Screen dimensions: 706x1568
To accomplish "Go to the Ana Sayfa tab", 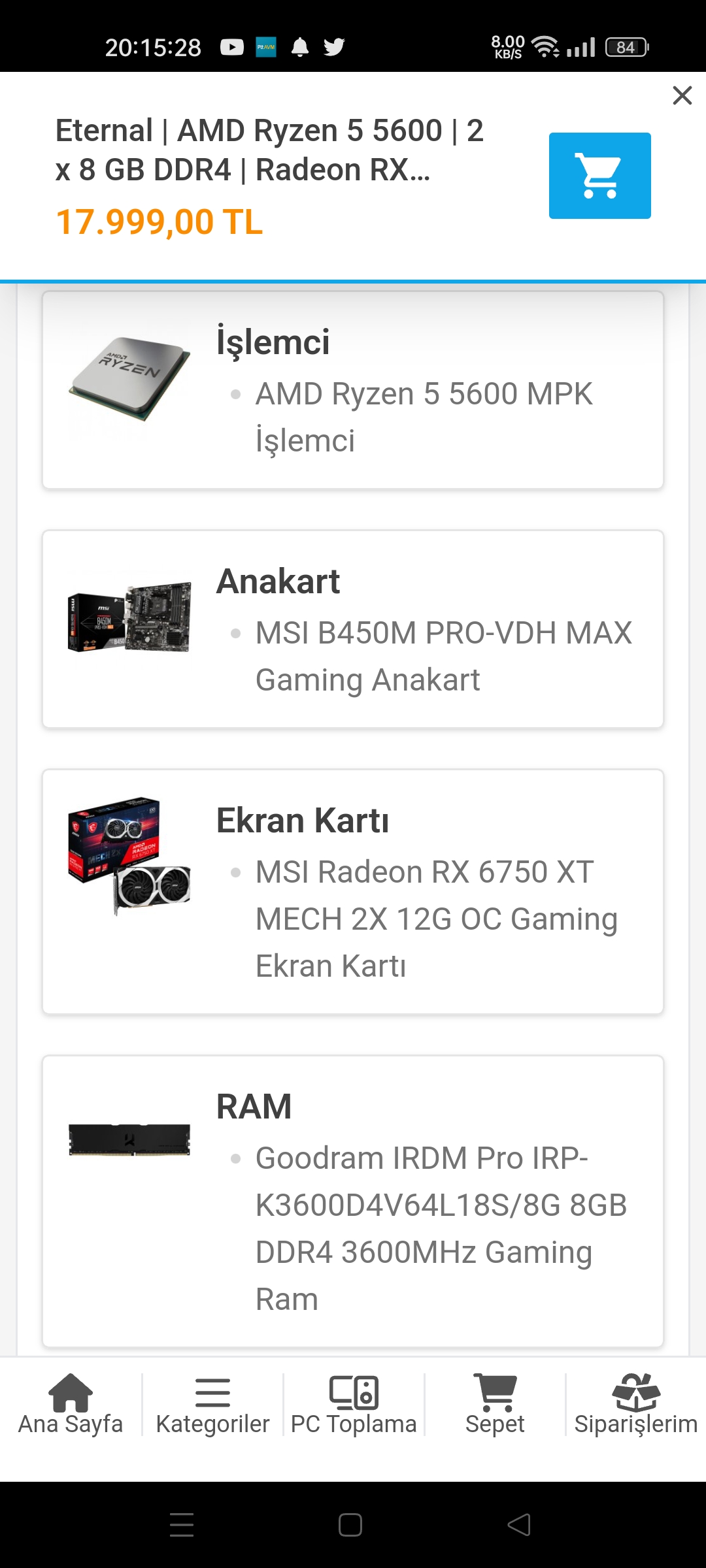I will (71, 1405).
